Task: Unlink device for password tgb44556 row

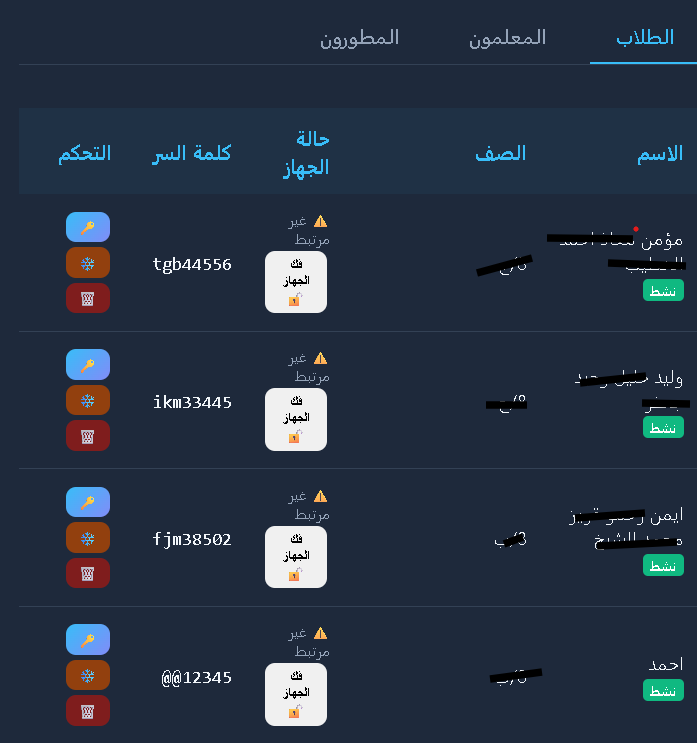Action: click(x=295, y=282)
